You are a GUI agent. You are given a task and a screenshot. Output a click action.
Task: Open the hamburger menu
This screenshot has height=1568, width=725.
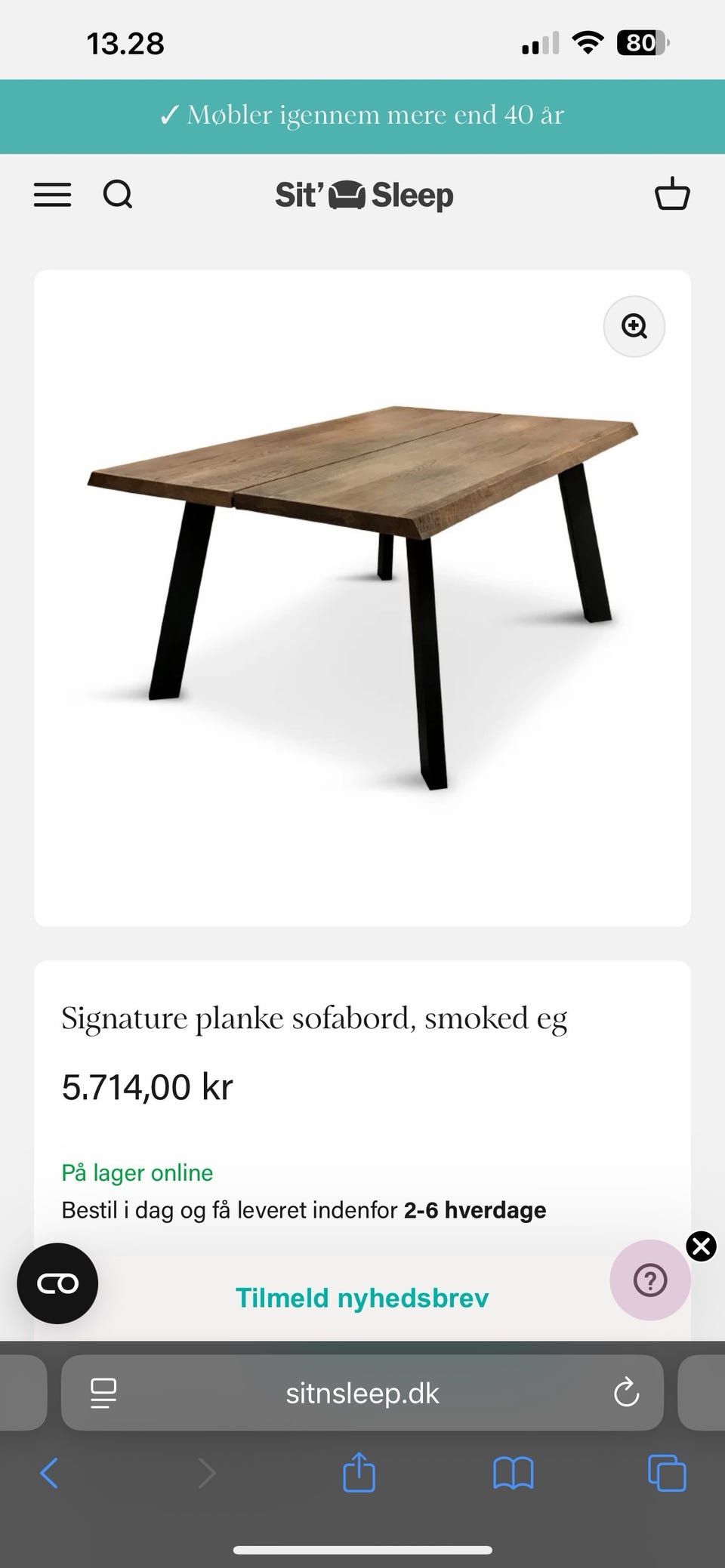tap(52, 195)
